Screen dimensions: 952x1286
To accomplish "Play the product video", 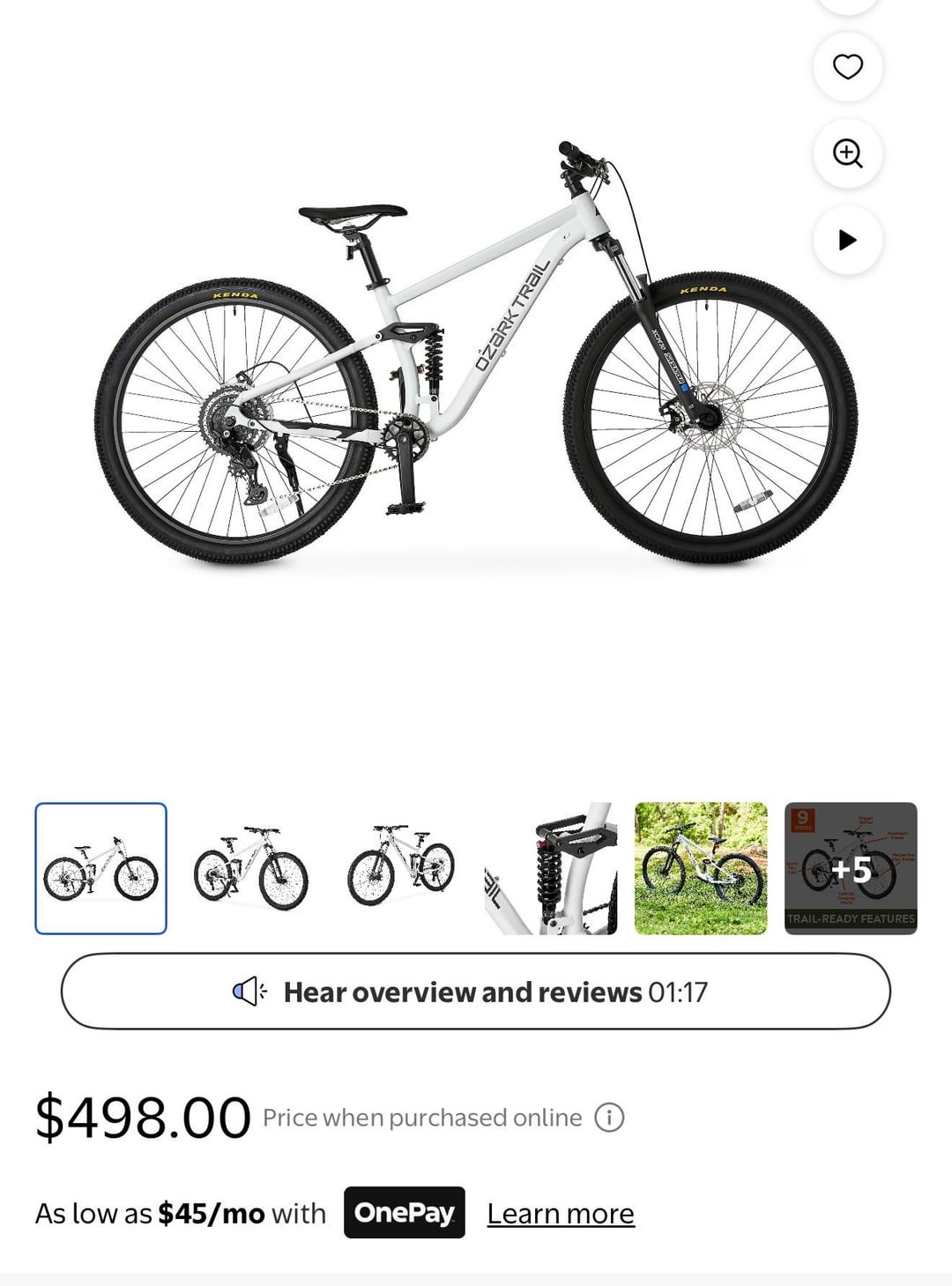I will click(x=847, y=240).
